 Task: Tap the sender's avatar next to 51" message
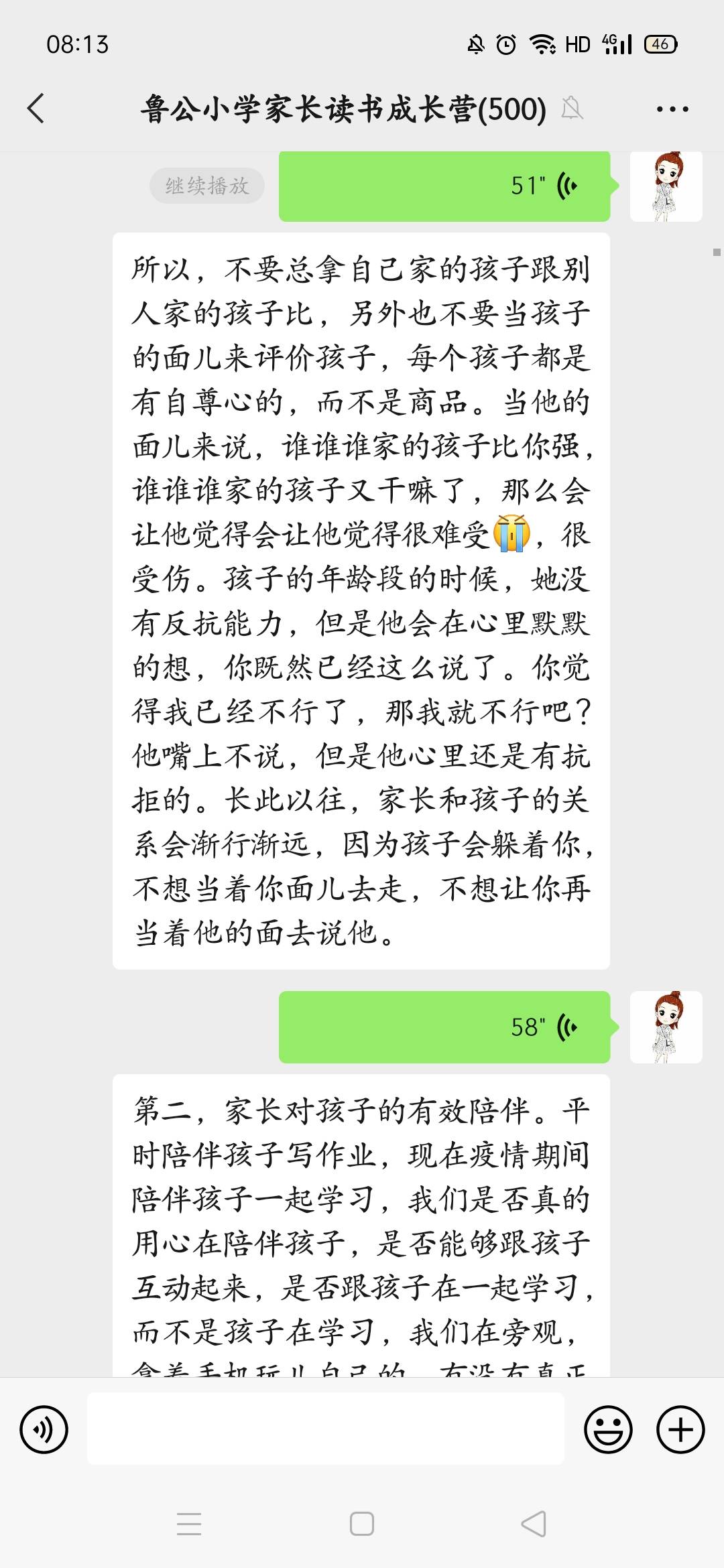click(667, 186)
